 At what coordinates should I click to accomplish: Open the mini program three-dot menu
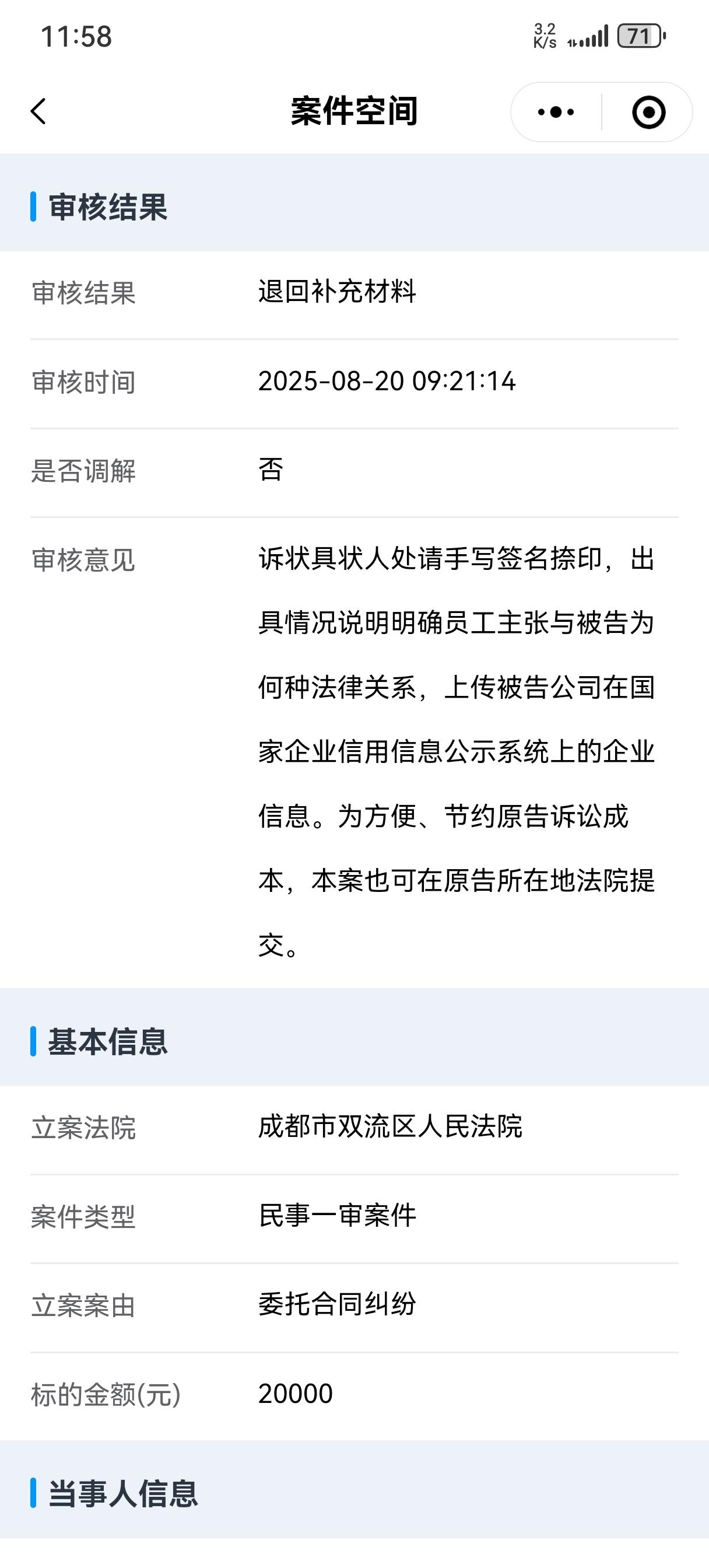556,113
